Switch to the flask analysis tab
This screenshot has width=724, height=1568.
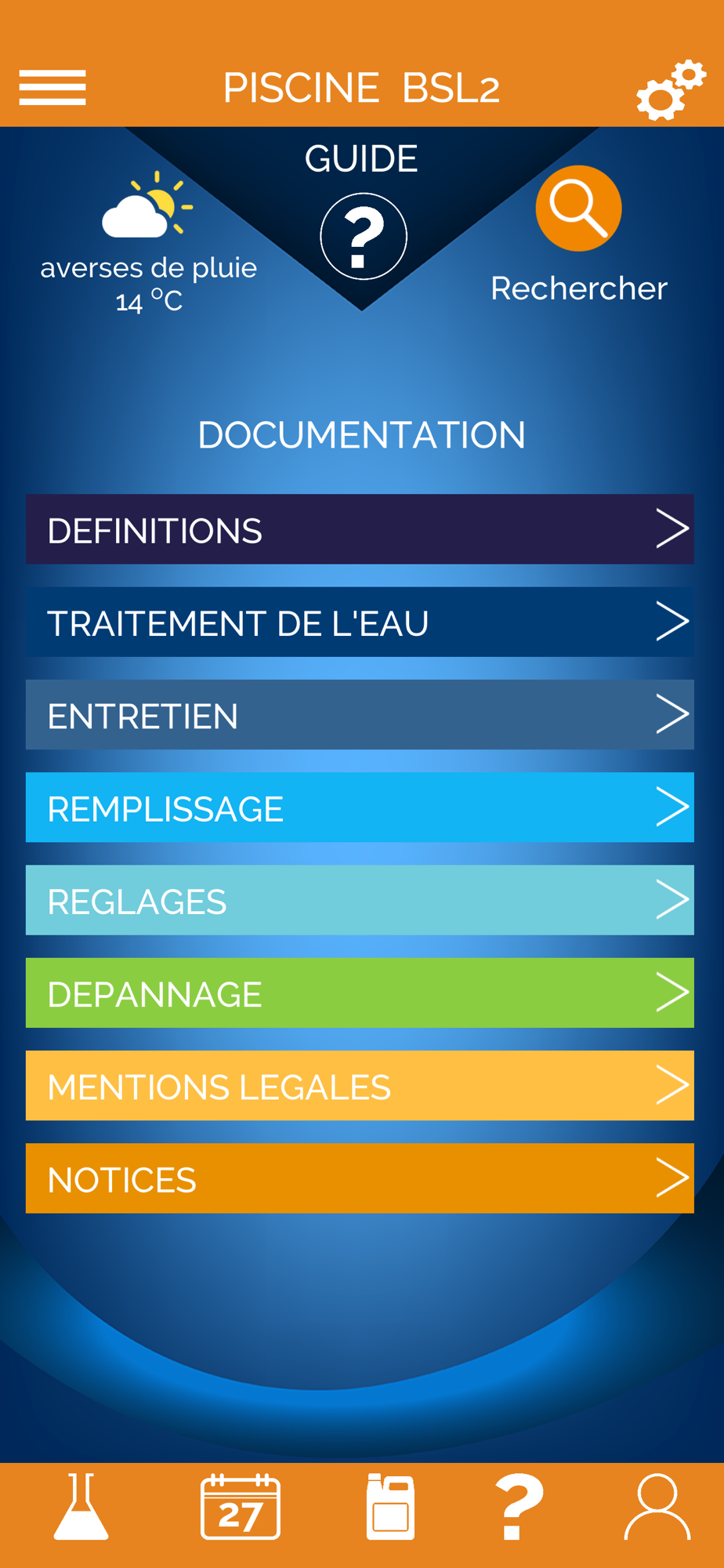coord(81,1507)
